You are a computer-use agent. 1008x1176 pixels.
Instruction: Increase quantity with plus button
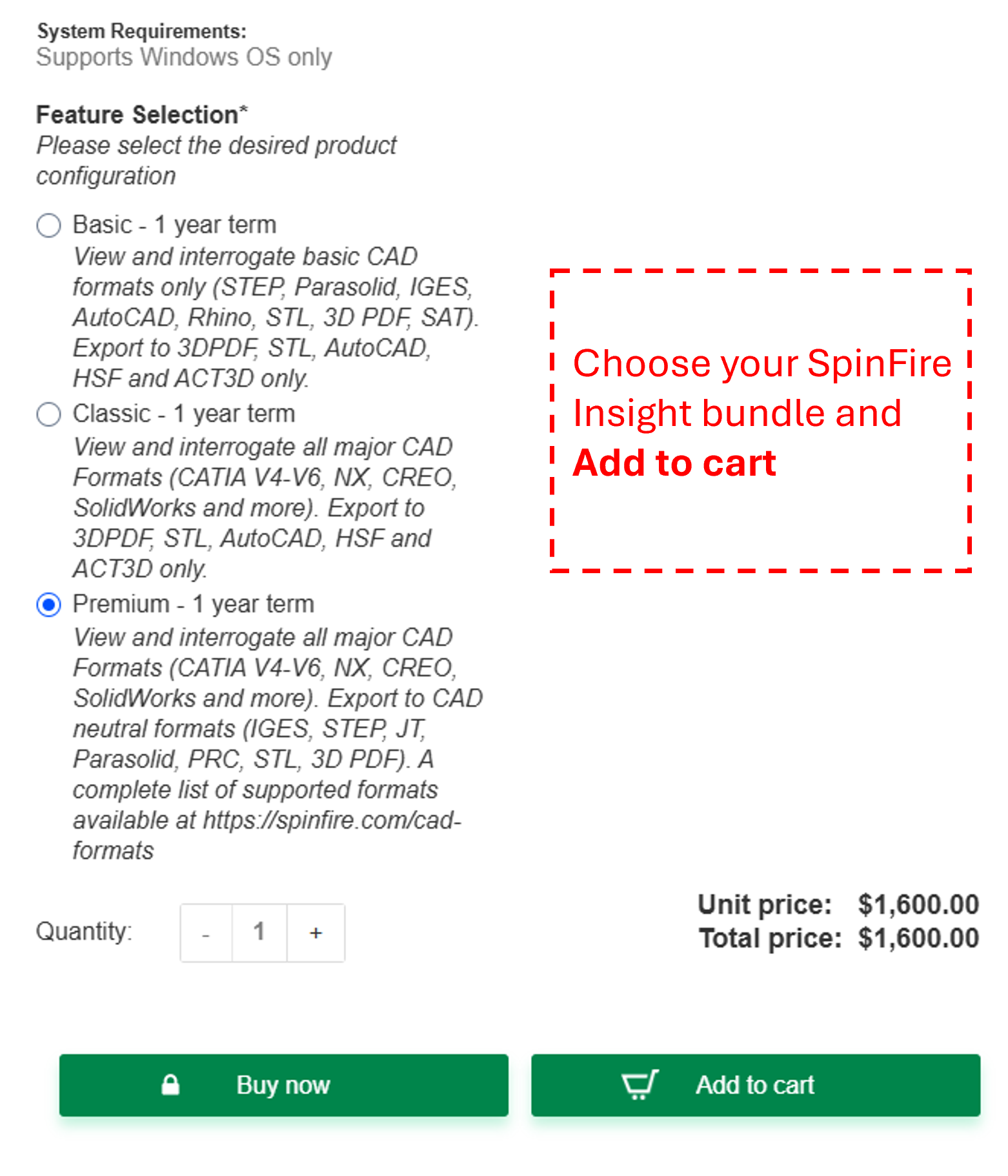pyautogui.click(x=316, y=933)
